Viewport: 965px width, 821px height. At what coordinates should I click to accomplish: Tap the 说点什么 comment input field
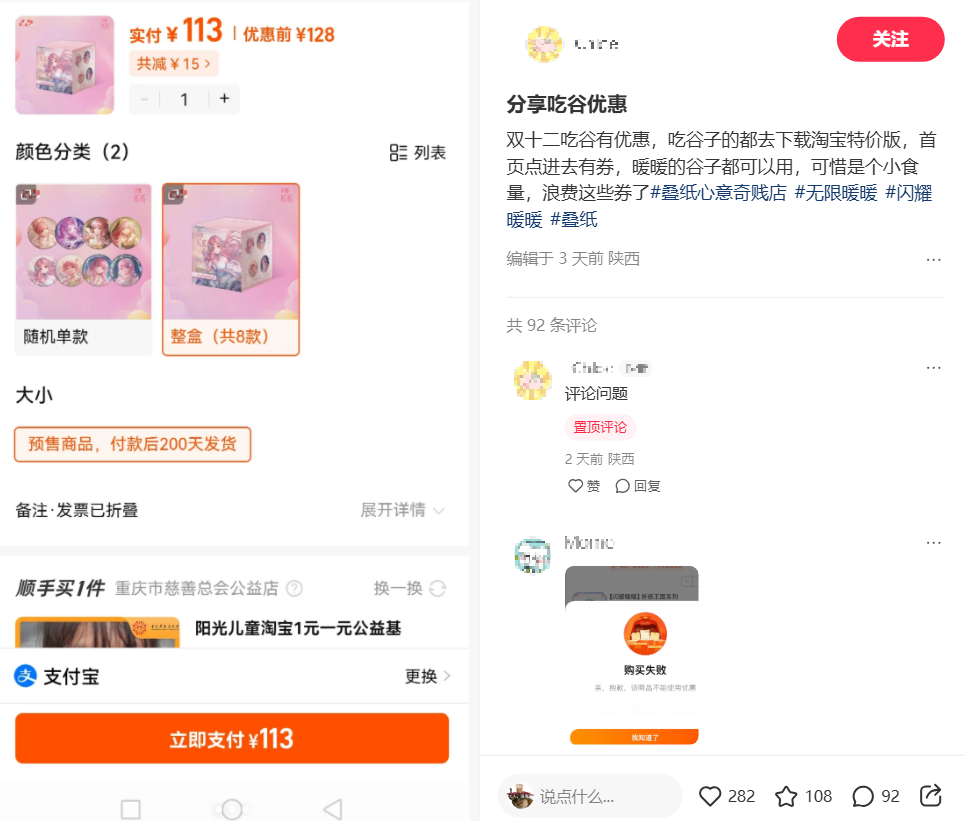click(x=590, y=796)
